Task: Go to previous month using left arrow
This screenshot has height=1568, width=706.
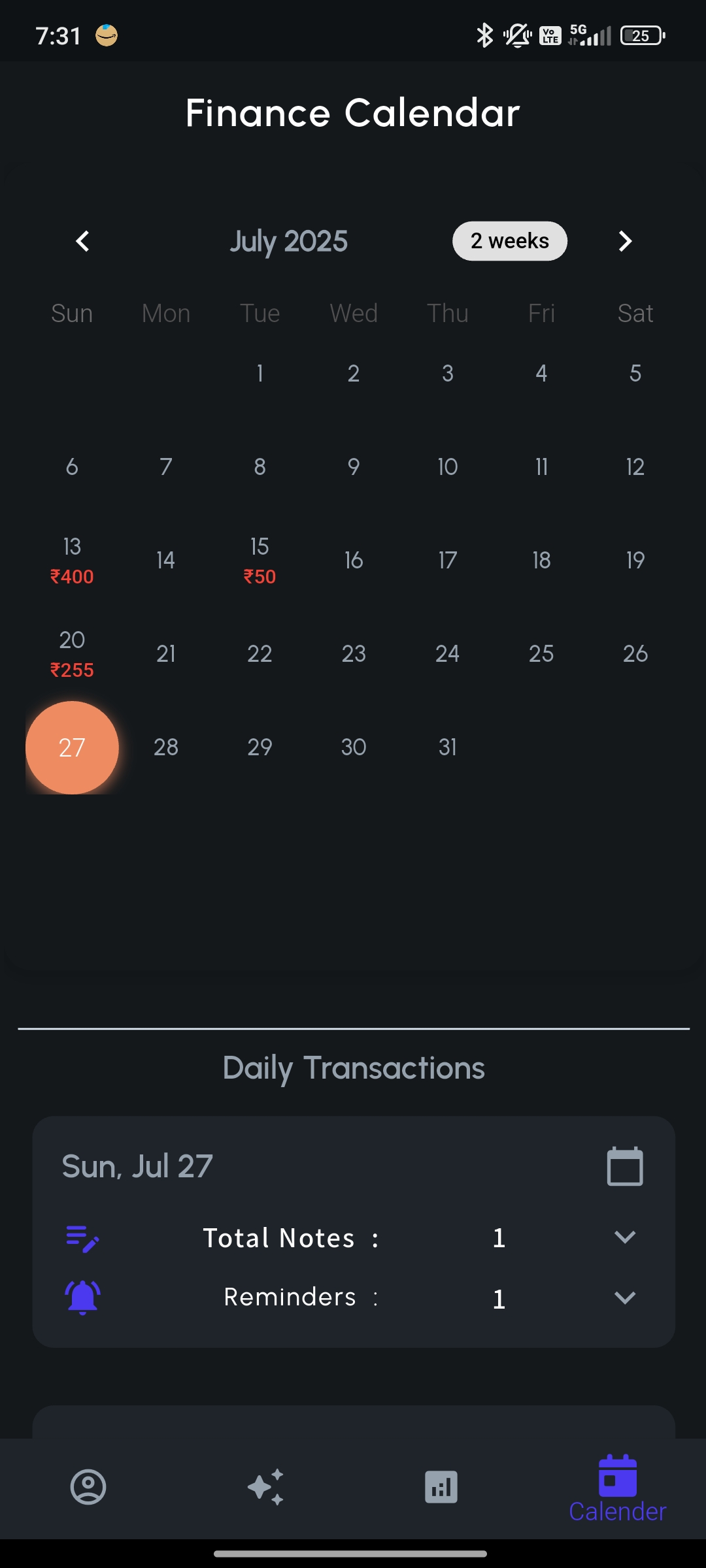Action: click(82, 241)
